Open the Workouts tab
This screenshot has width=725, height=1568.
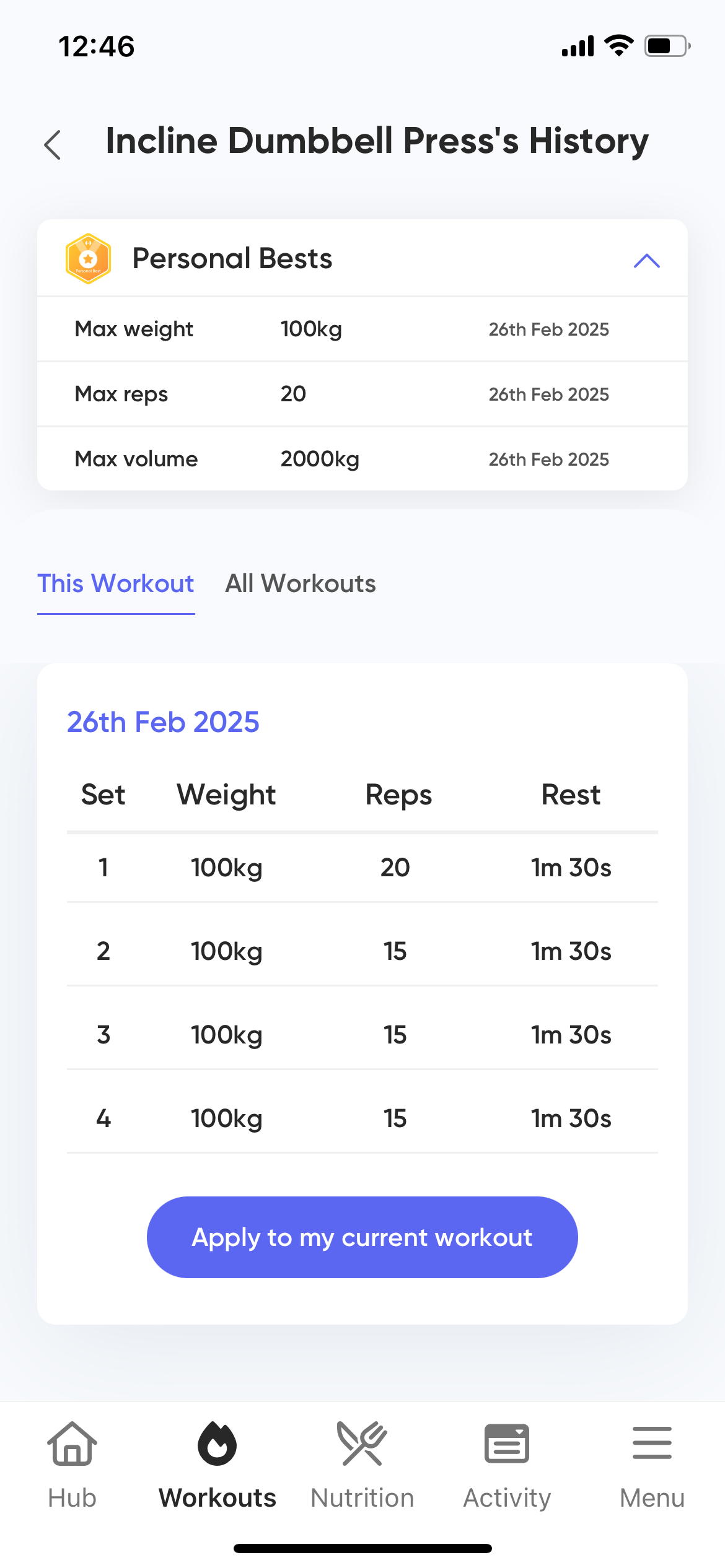217,1465
